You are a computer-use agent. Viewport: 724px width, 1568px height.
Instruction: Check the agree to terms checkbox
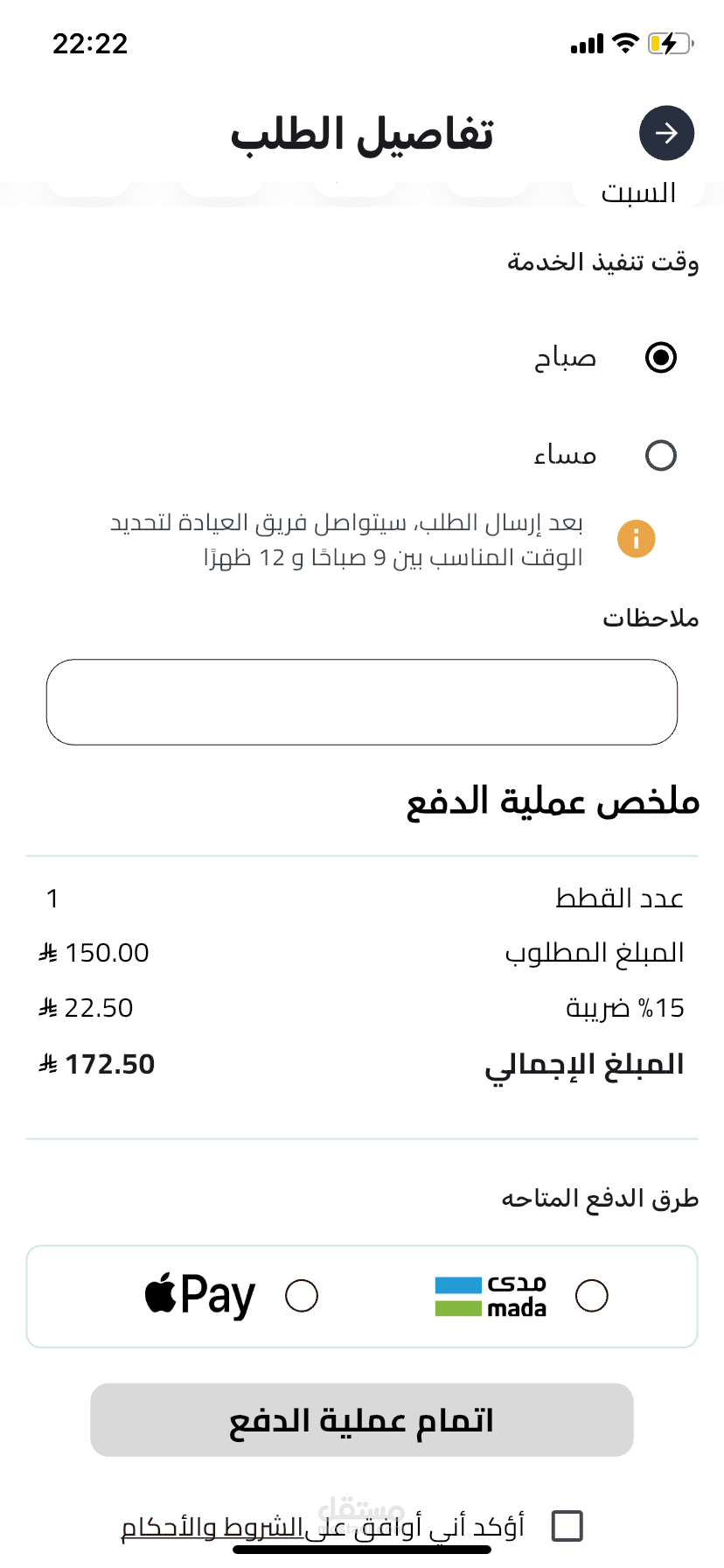pos(567,1526)
